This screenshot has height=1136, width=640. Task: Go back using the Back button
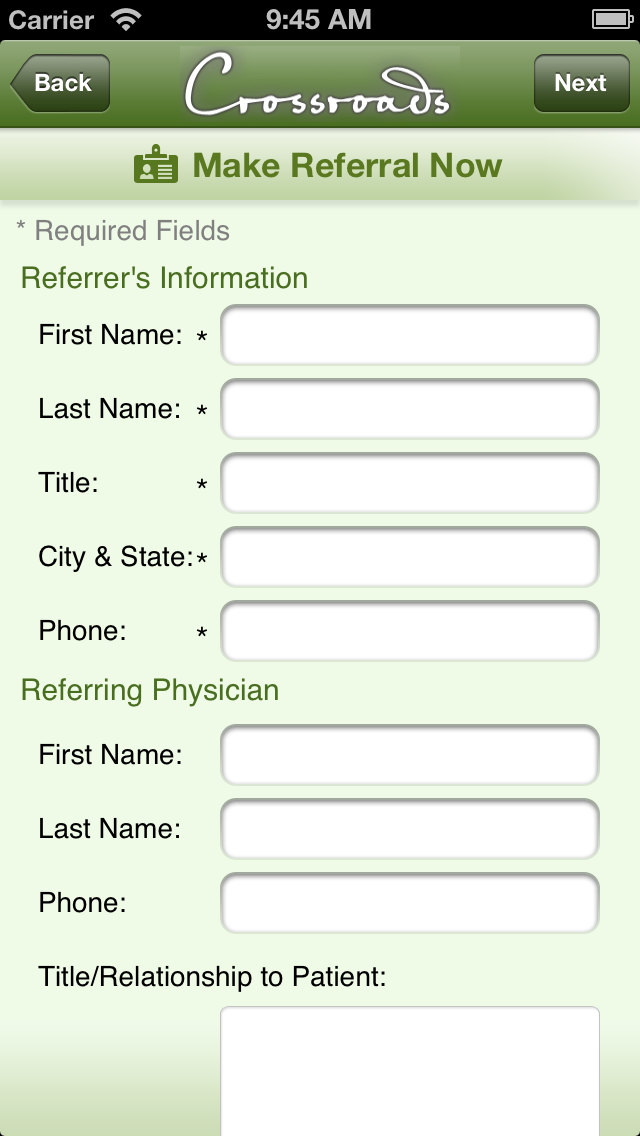click(x=60, y=83)
